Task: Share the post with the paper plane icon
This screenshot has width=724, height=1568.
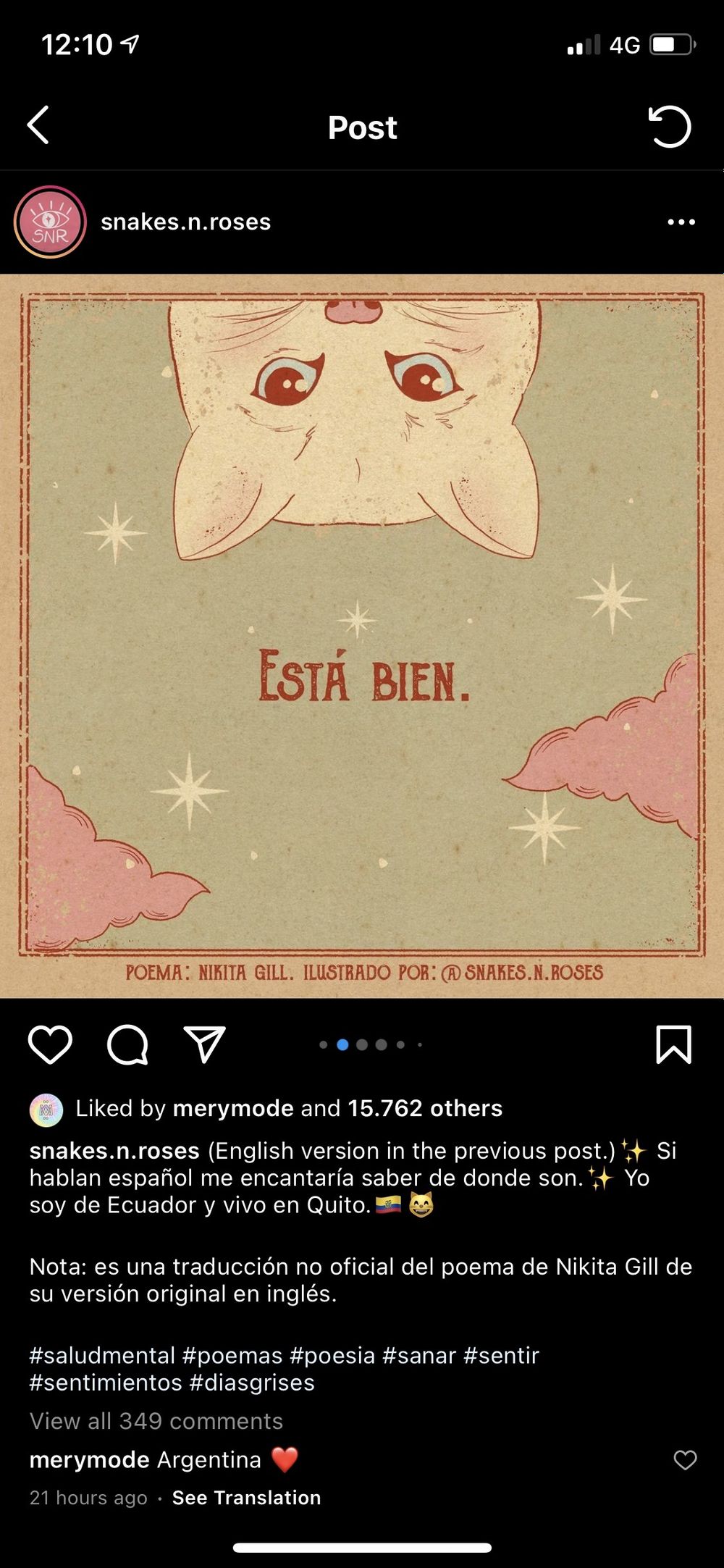Action: coord(205,1044)
